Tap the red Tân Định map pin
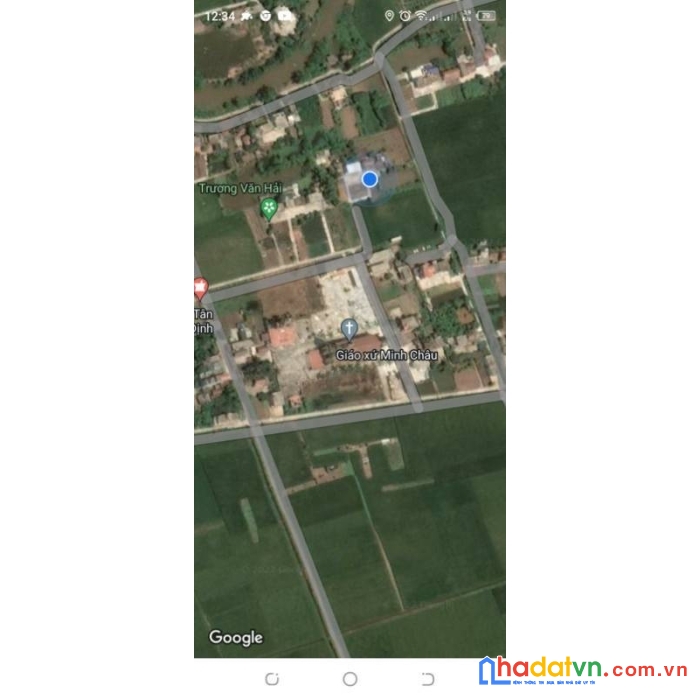 [200, 289]
